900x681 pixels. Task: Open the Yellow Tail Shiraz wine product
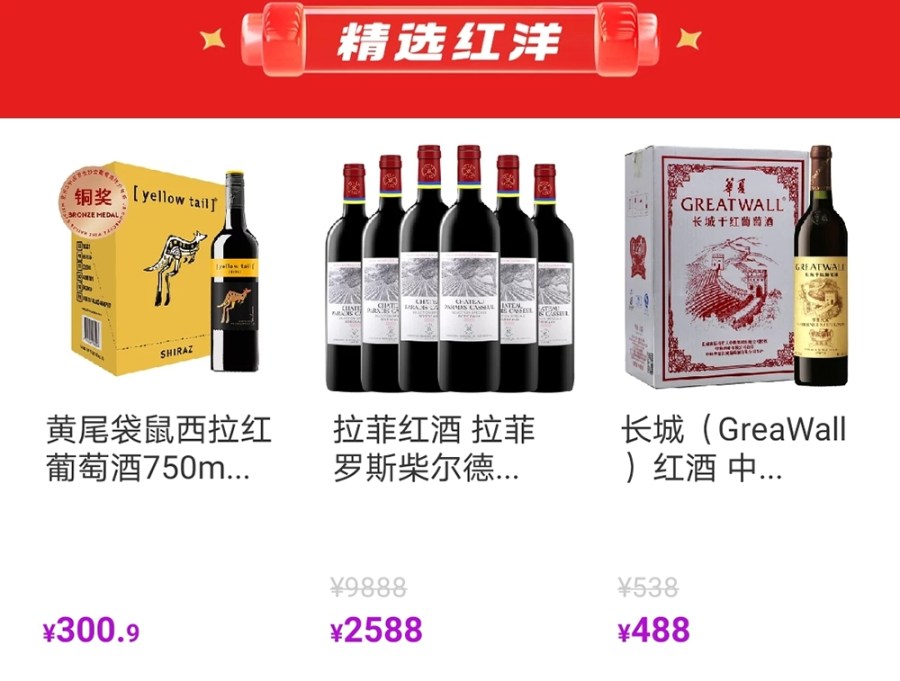pyautogui.click(x=160, y=270)
